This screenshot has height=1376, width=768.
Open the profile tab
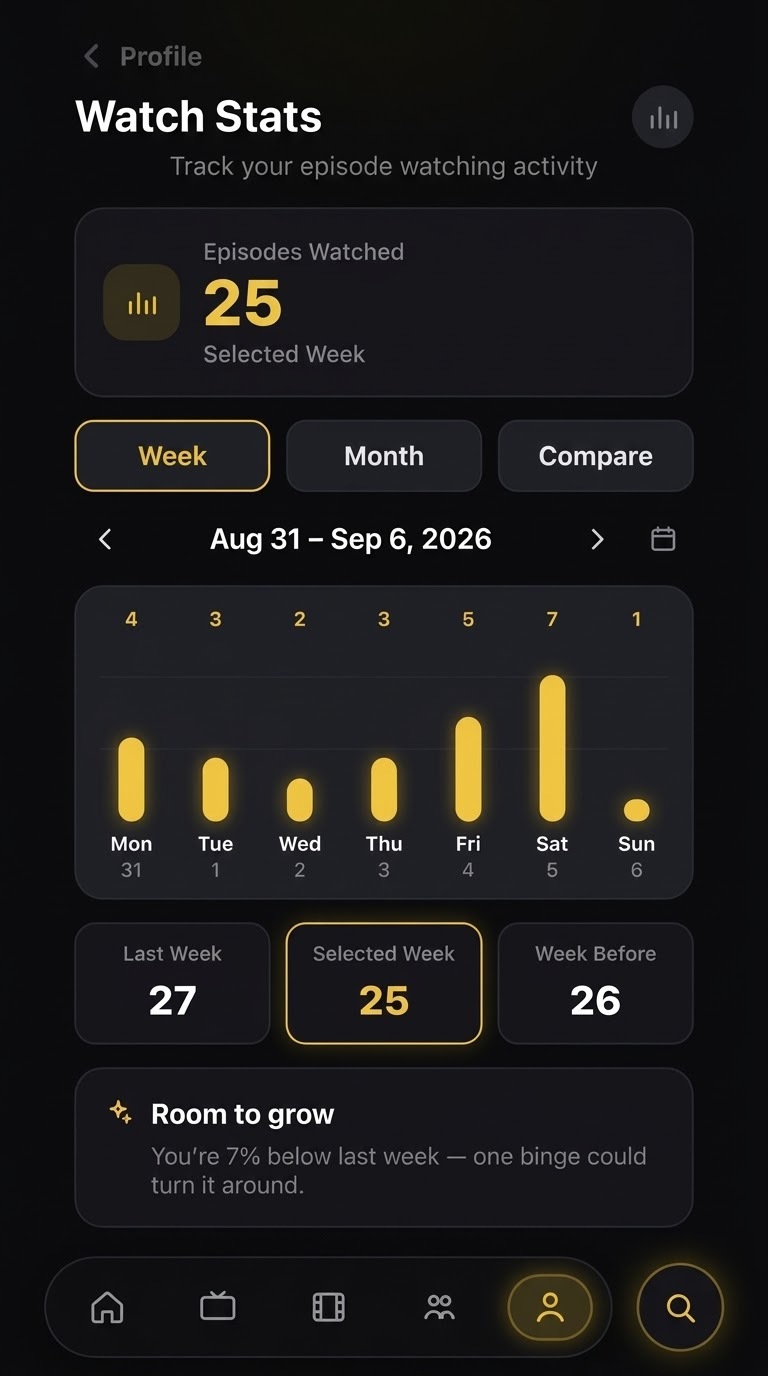pos(550,1307)
